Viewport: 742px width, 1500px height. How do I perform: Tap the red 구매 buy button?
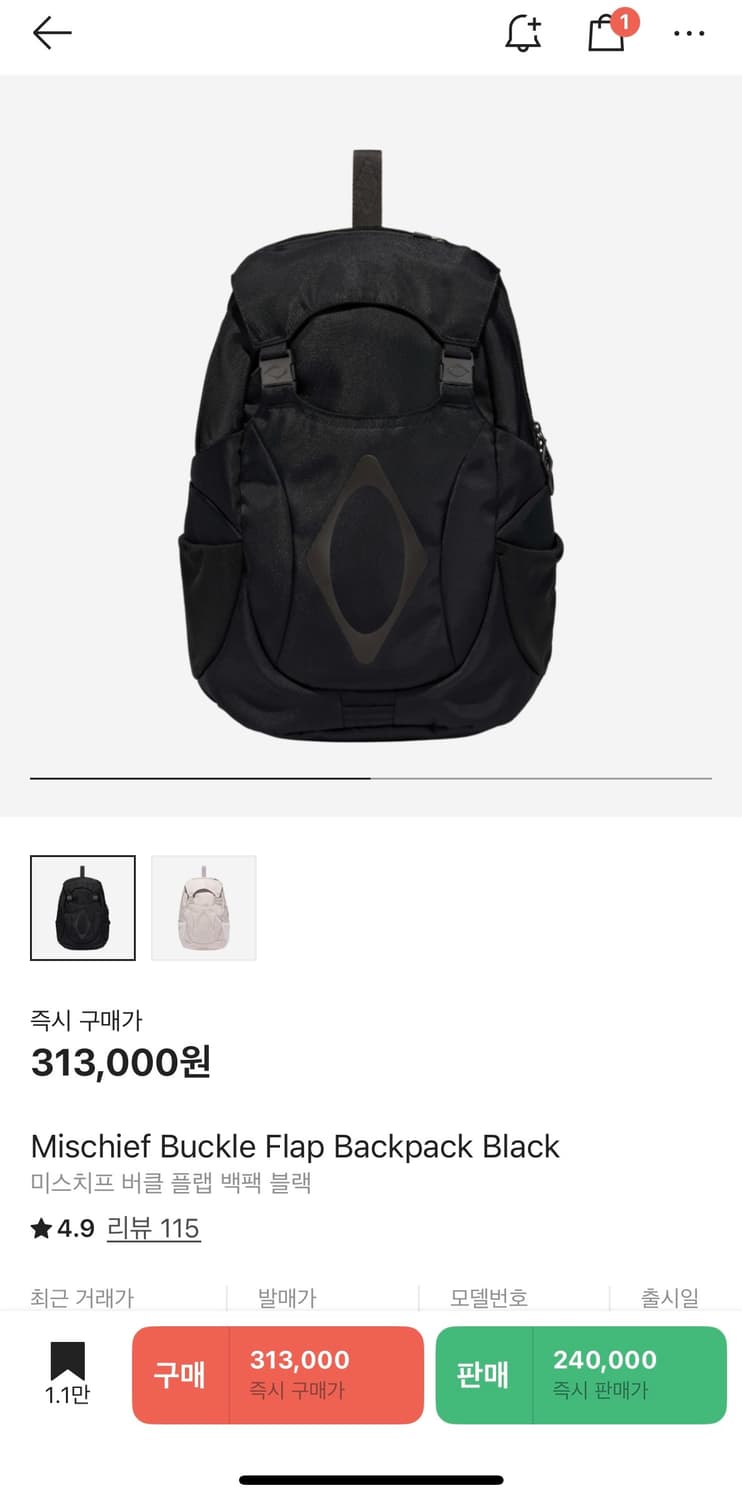(278, 1374)
